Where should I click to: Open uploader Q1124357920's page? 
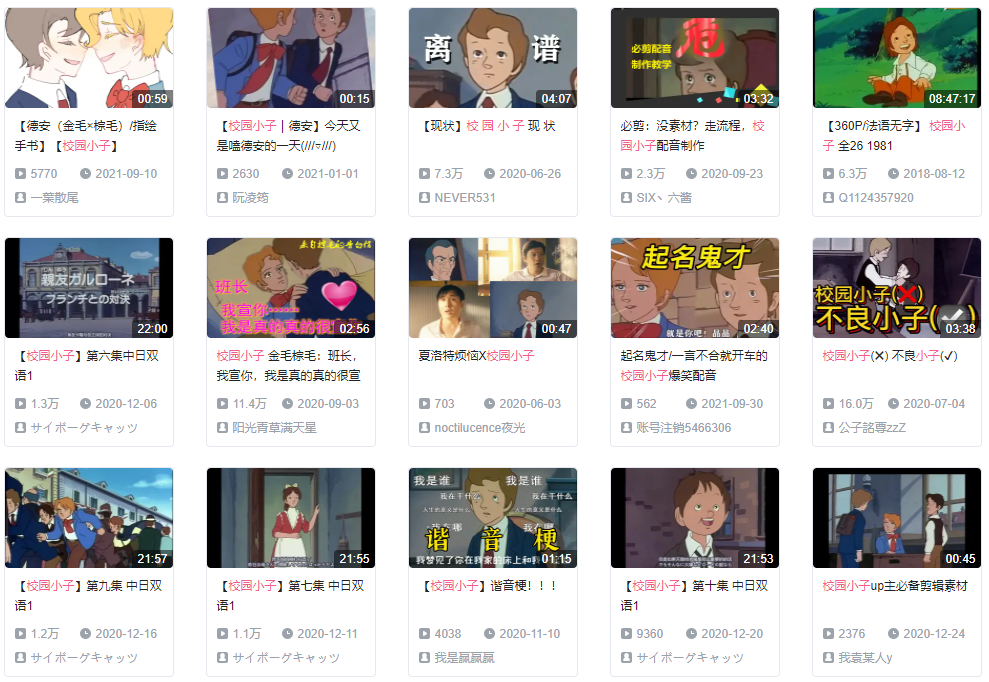pos(876,198)
